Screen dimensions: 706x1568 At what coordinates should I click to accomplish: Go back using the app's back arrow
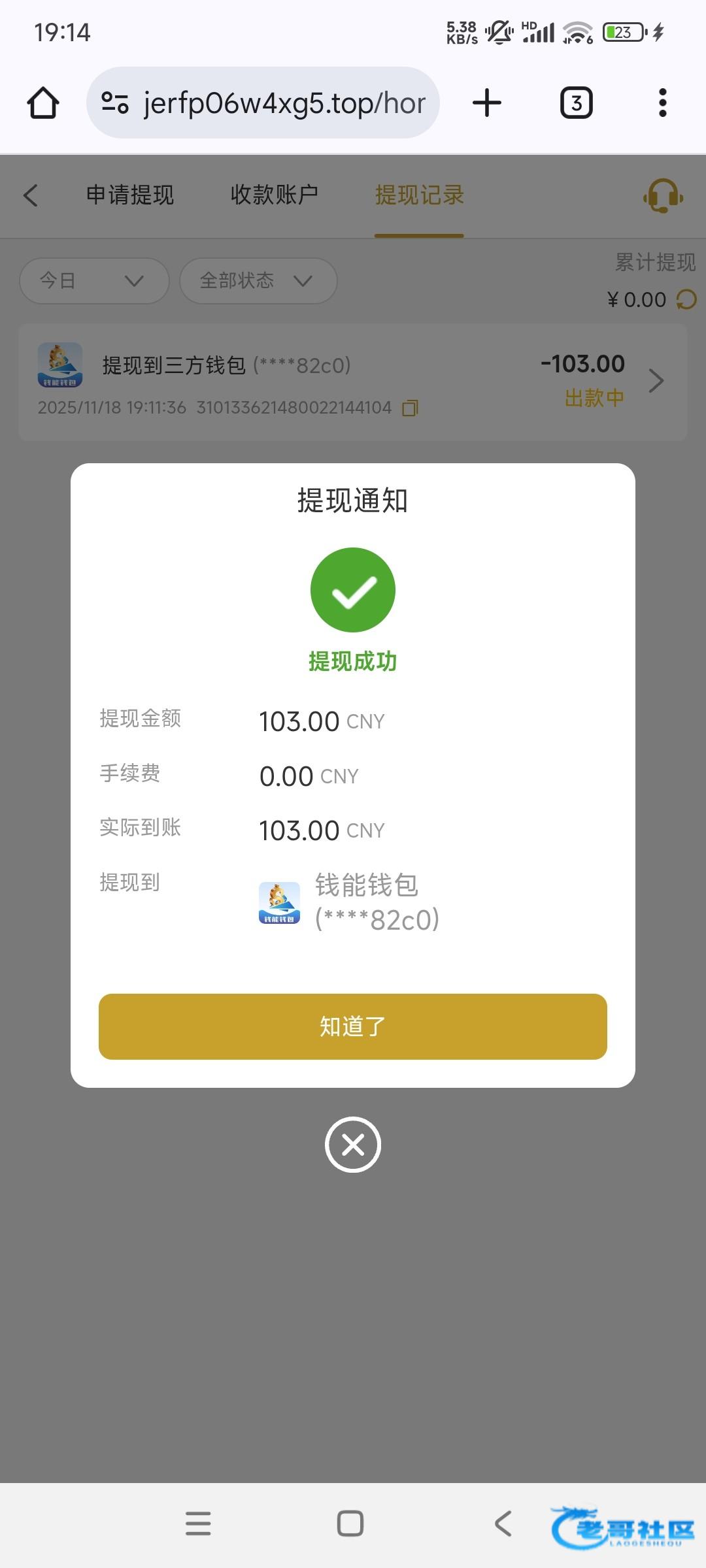tap(31, 195)
